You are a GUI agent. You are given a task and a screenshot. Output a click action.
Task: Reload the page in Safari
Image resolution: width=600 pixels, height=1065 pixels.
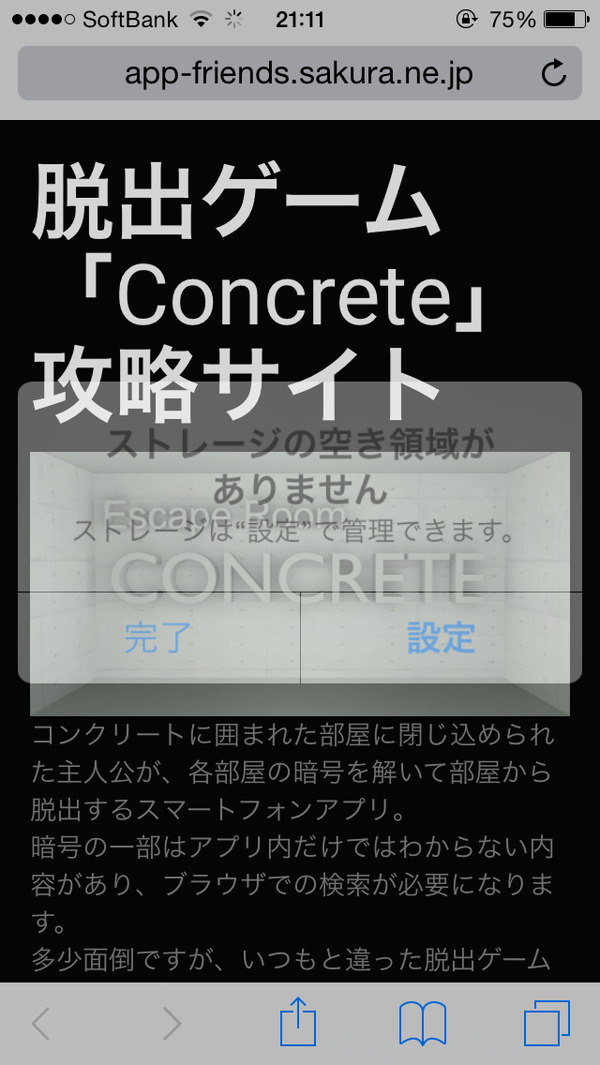(x=553, y=73)
